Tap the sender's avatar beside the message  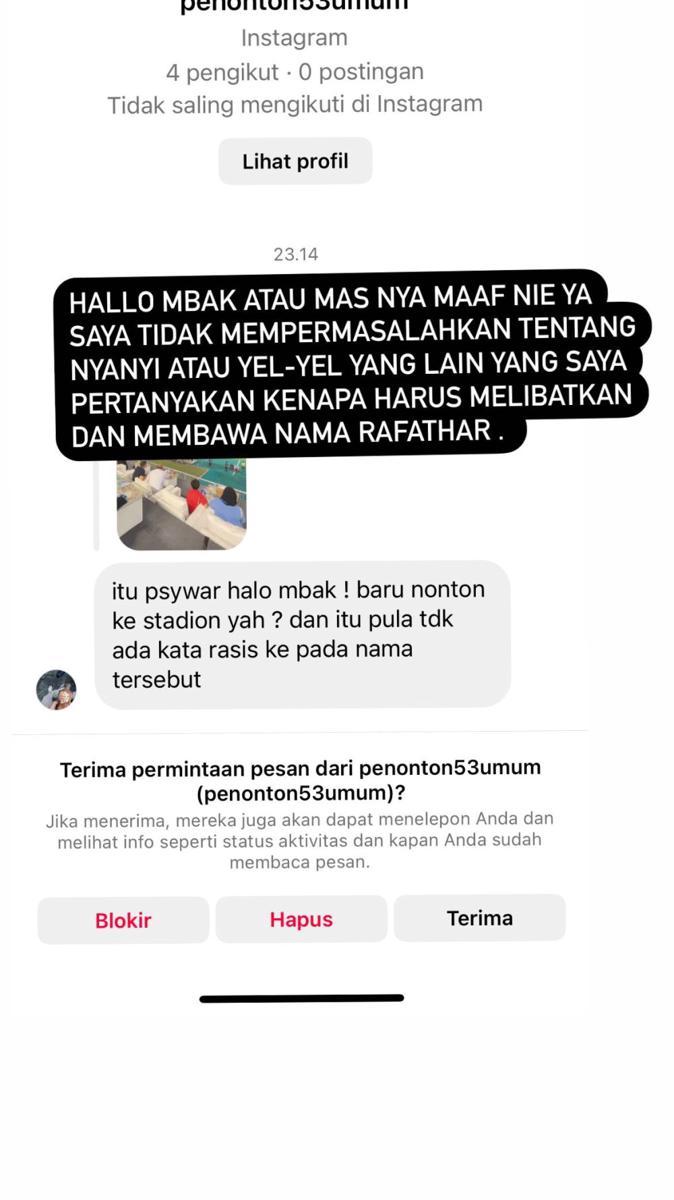56,690
